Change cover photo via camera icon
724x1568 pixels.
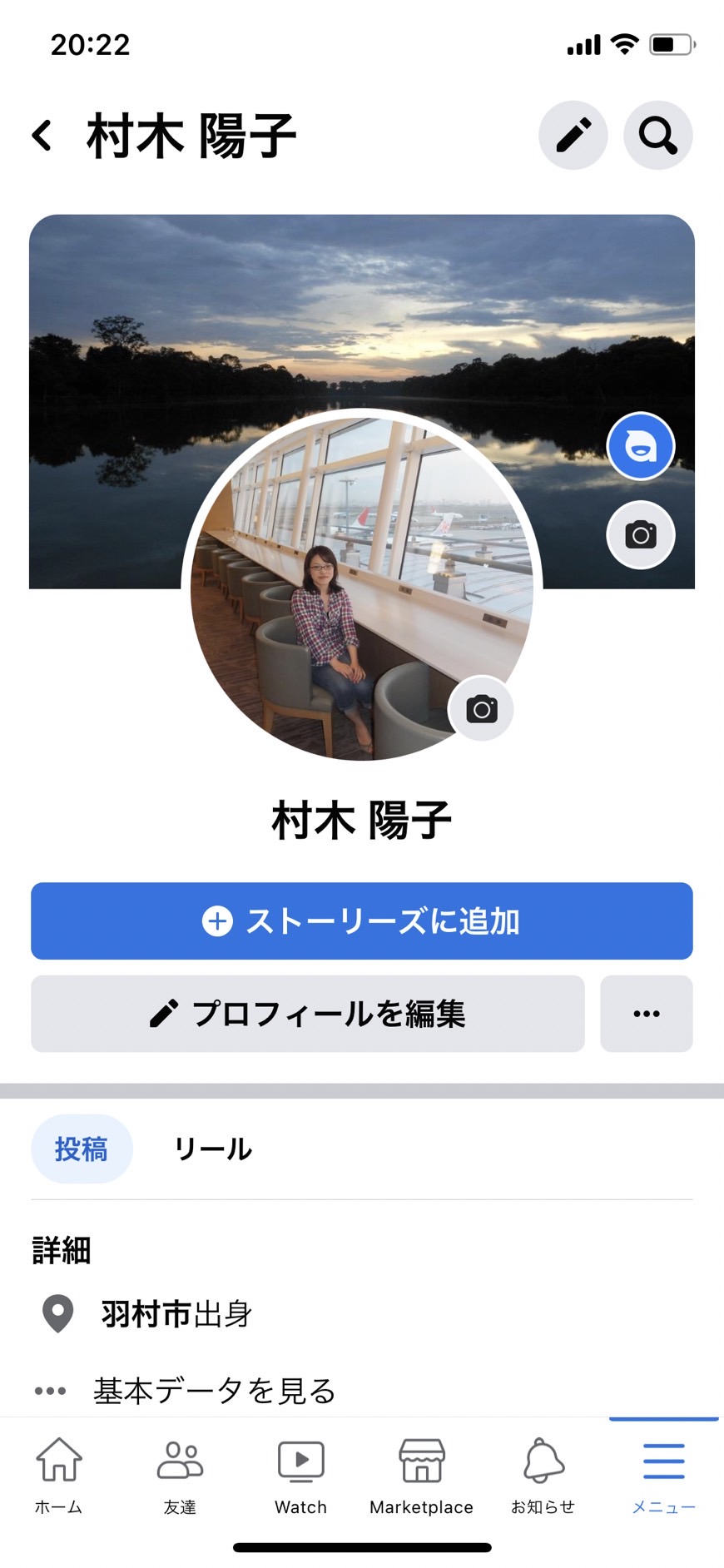coord(641,534)
